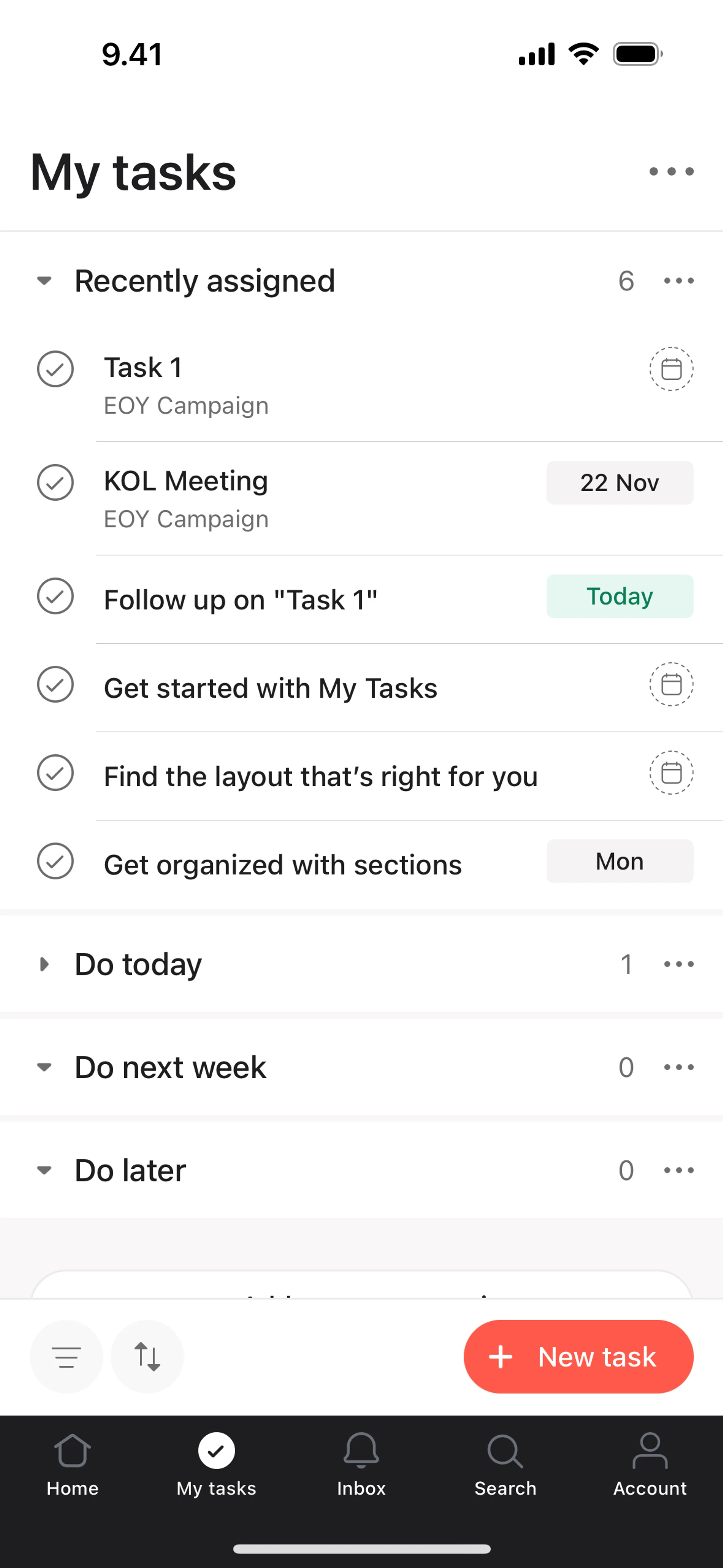Open the KOL Meeting task
The height and width of the screenshot is (1568, 723).
pos(186,481)
